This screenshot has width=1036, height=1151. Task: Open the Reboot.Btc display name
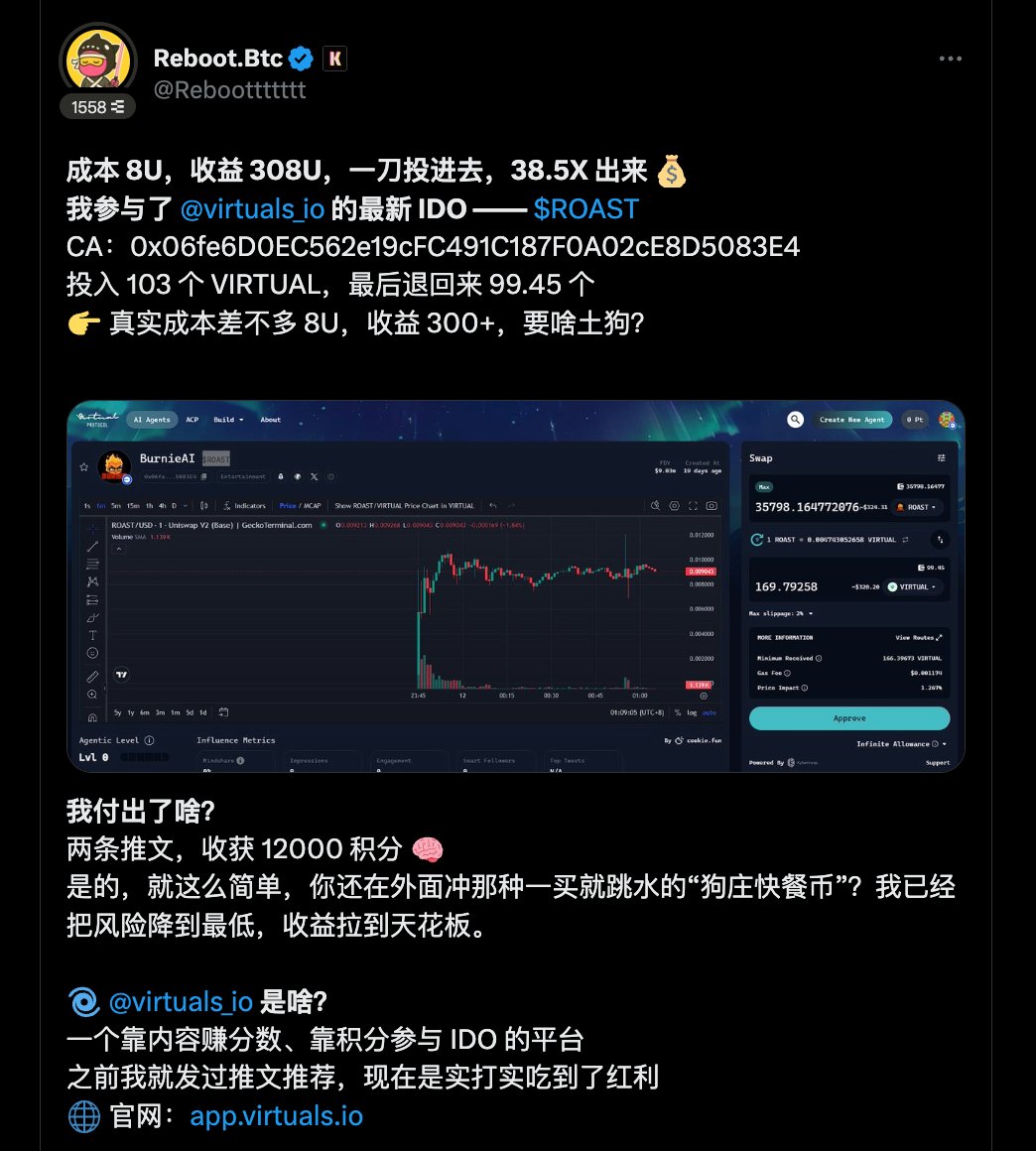[x=218, y=59]
